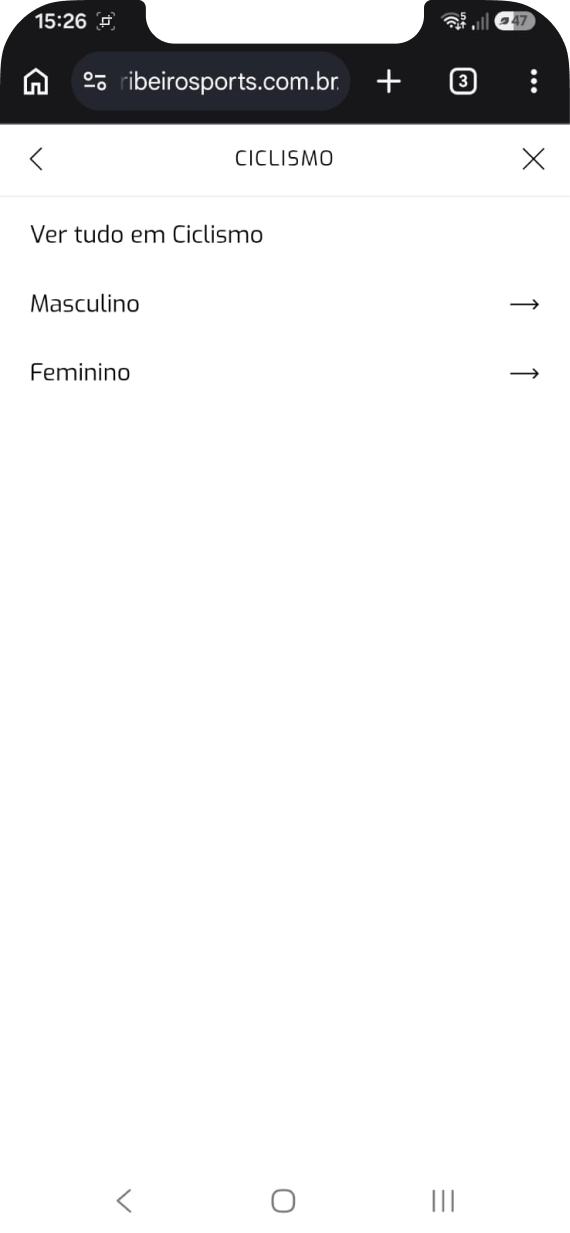Expand the Masculino category
Screen dimensions: 570x1233
[x=285, y=304]
